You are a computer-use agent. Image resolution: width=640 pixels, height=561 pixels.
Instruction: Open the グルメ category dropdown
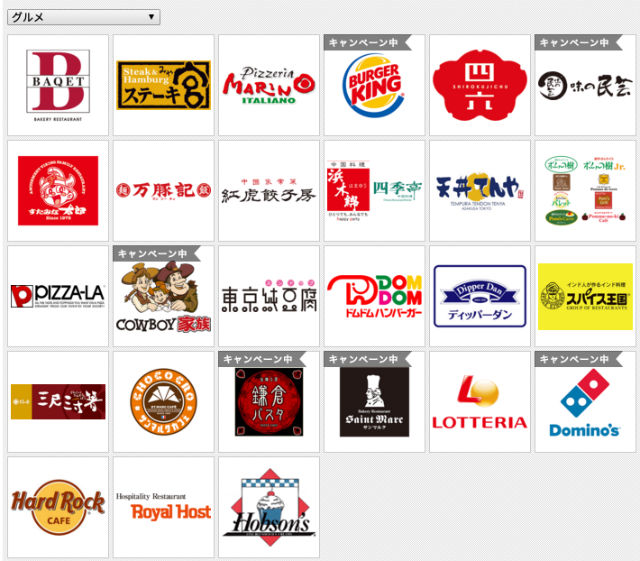pos(83,17)
